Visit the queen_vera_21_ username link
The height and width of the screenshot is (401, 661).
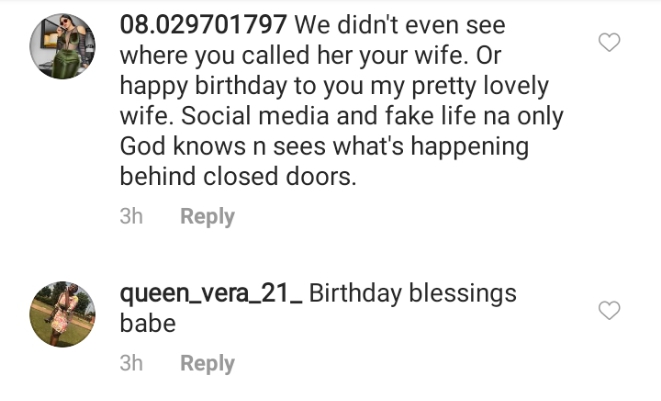[210, 294]
